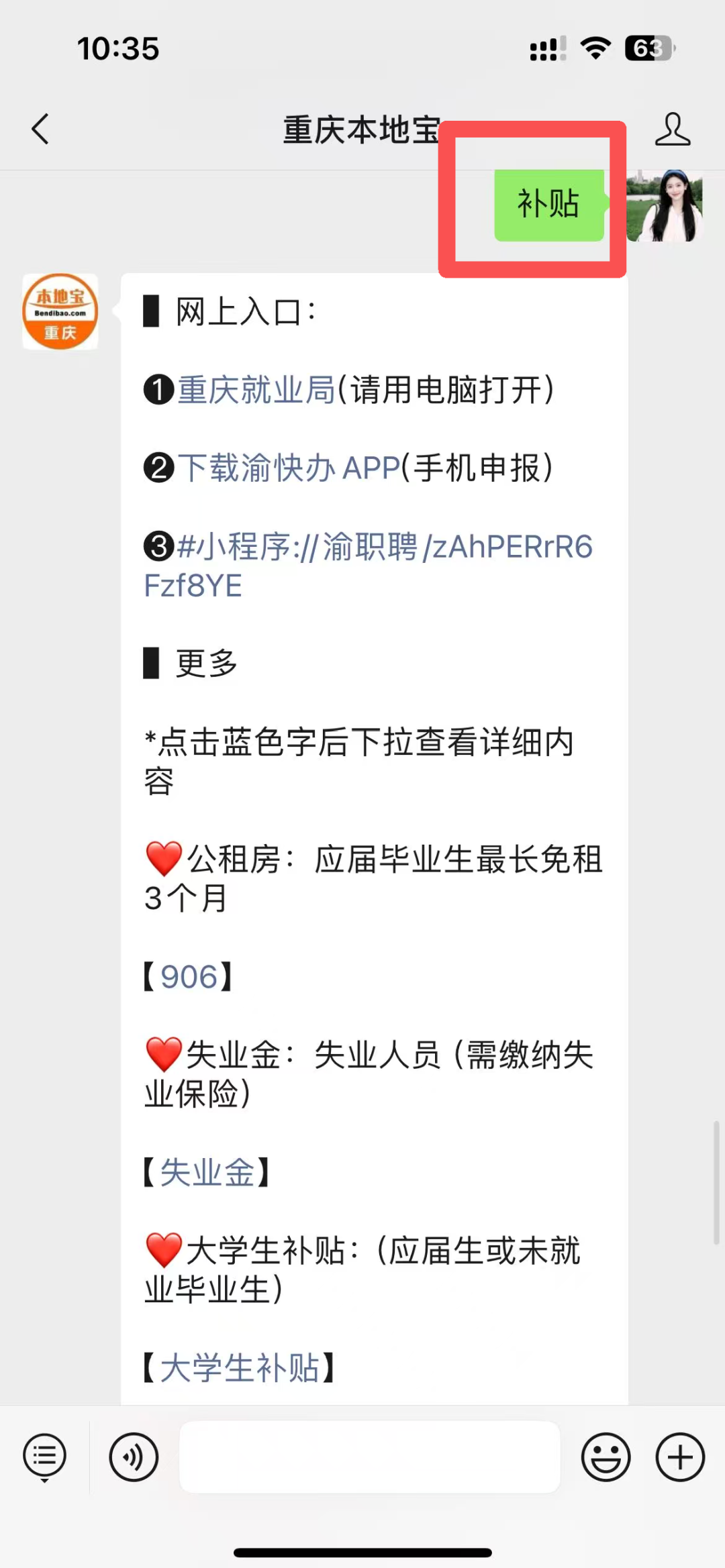Tap the blue 906 keyword link
The height and width of the screenshot is (1568, 725).
pyautogui.click(x=189, y=977)
